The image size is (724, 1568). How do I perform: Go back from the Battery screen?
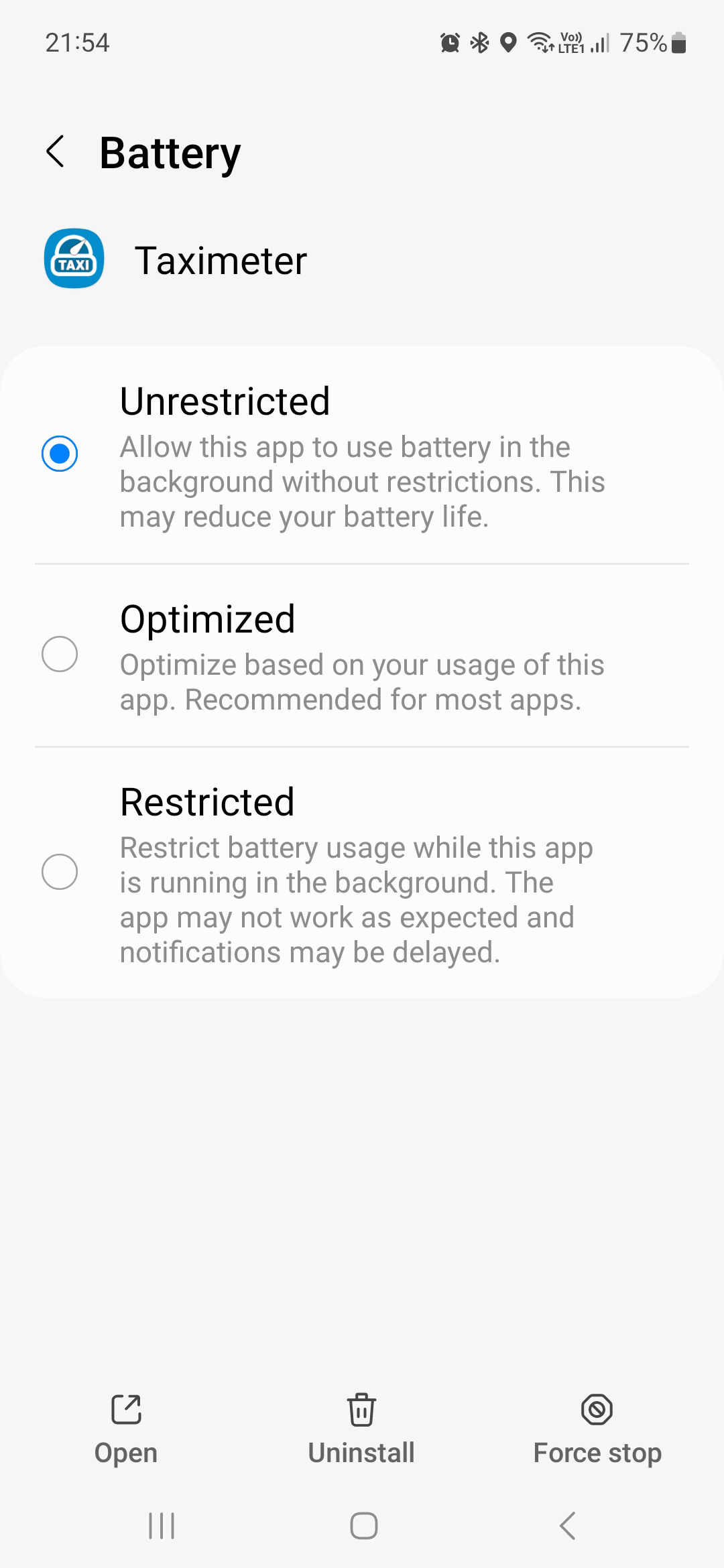click(x=56, y=151)
